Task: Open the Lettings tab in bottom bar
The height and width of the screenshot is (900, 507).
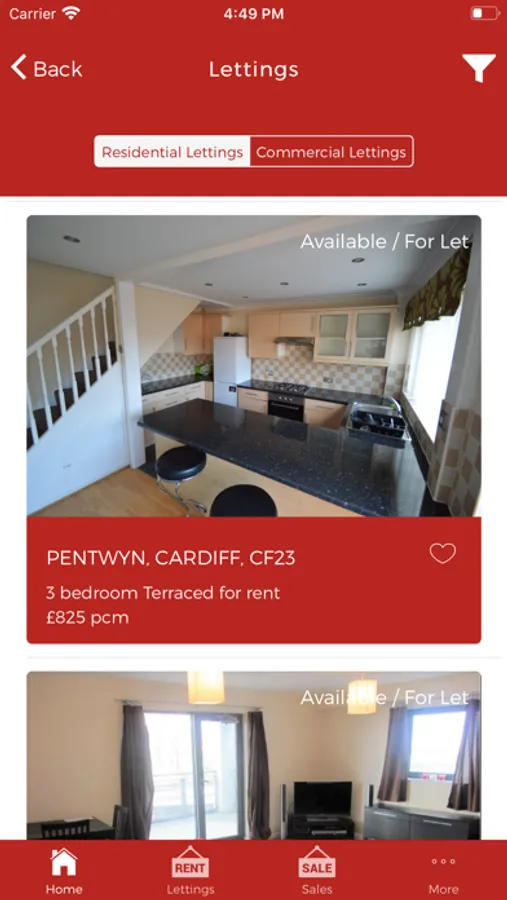Action: pyautogui.click(x=191, y=871)
